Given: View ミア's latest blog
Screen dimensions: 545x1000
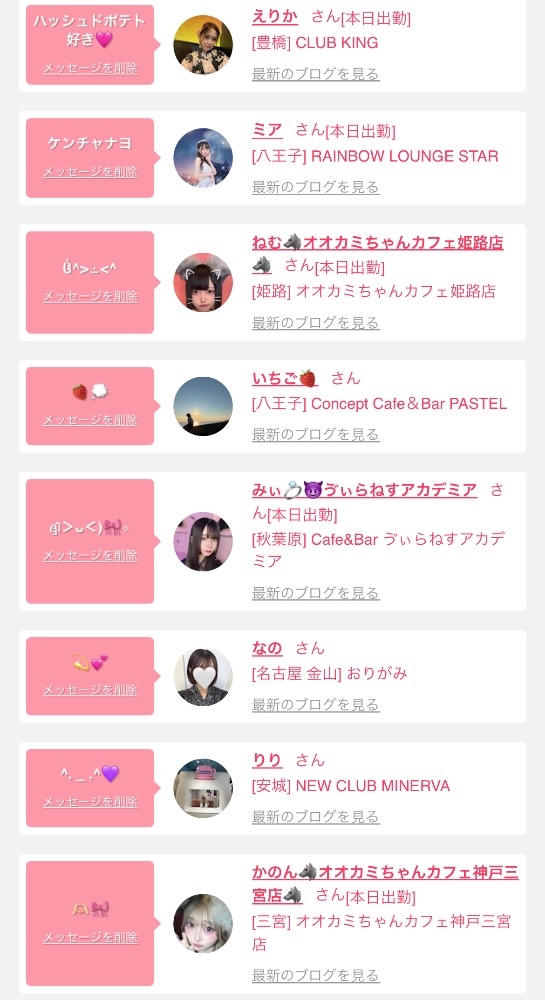Looking at the screenshot, I should tap(316, 187).
